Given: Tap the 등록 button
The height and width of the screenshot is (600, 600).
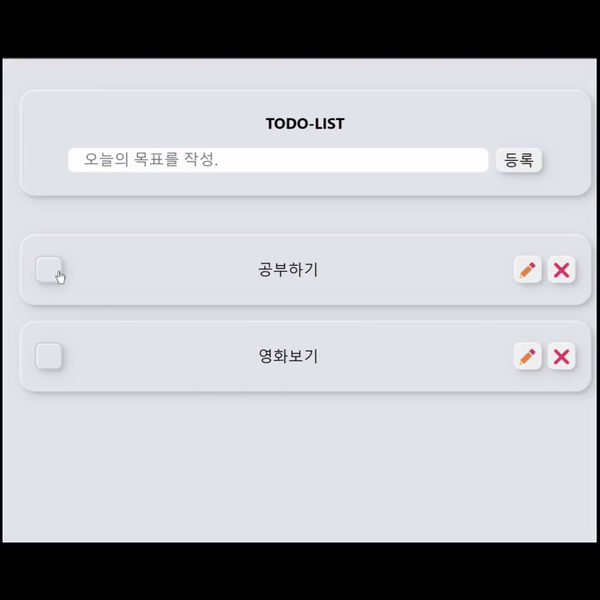Looking at the screenshot, I should tap(518, 160).
